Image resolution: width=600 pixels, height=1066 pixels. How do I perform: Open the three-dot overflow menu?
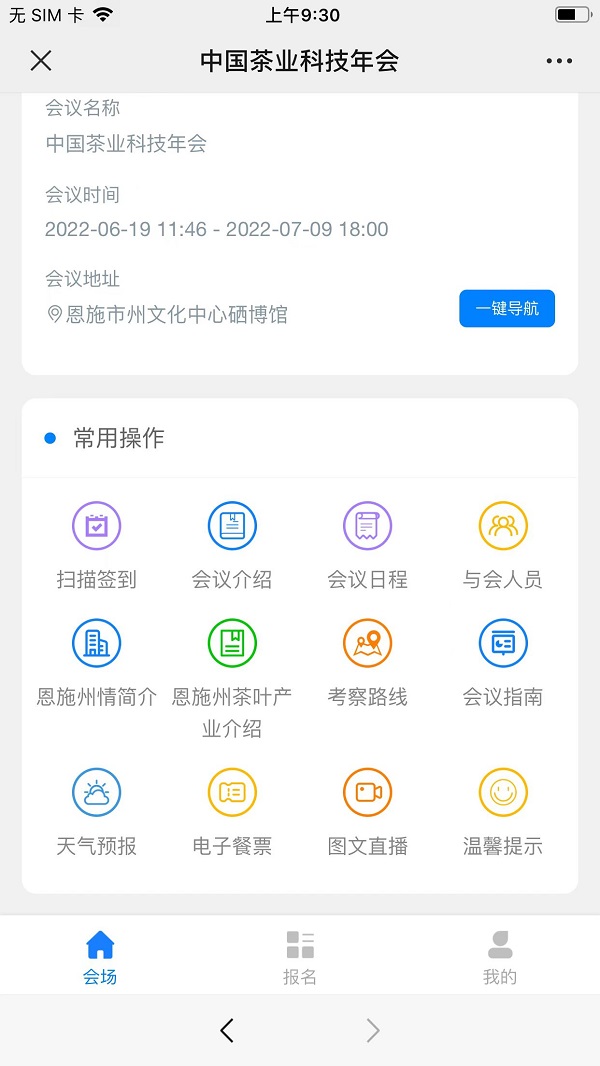tap(559, 61)
